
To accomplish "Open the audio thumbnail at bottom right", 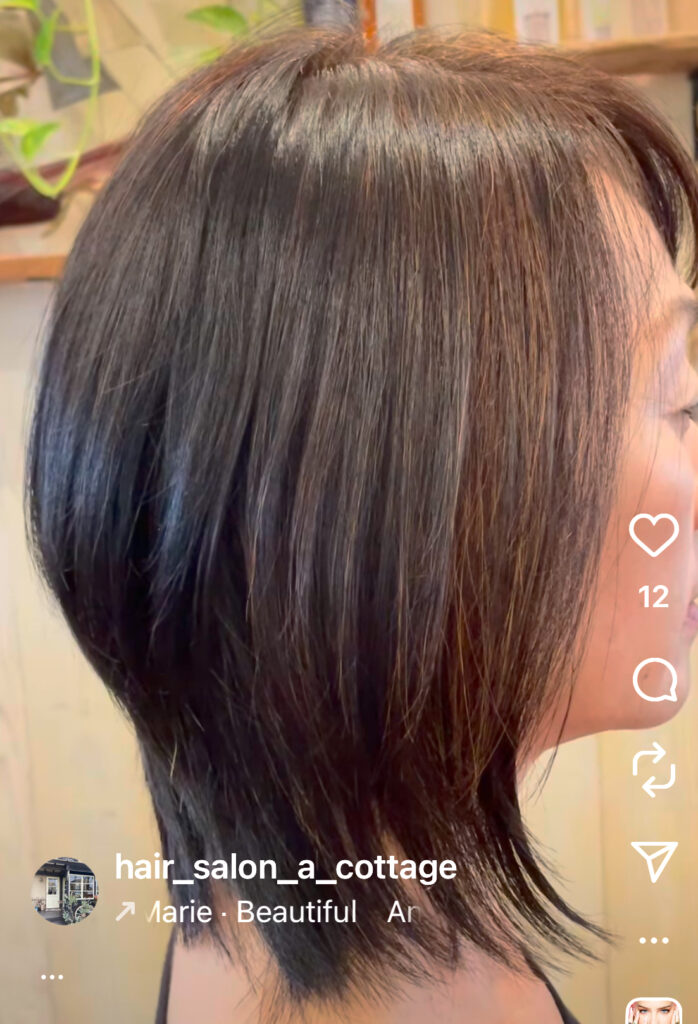I will [x=653, y=1012].
